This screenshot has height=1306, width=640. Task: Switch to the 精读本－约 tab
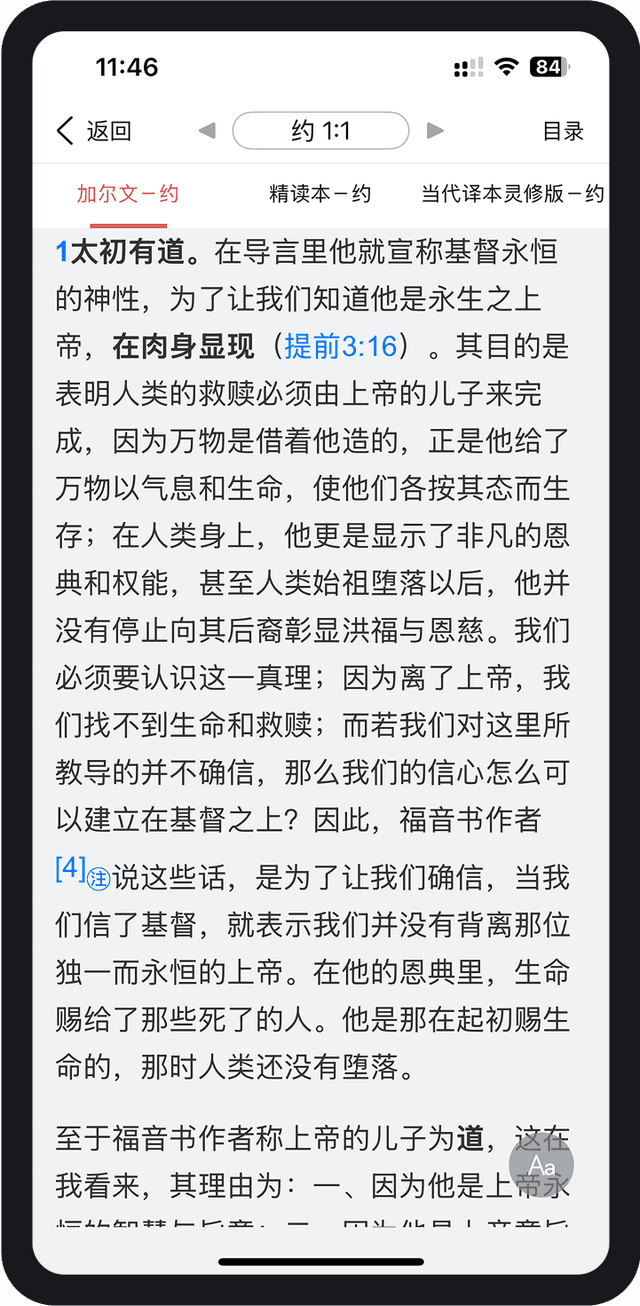tap(320, 194)
